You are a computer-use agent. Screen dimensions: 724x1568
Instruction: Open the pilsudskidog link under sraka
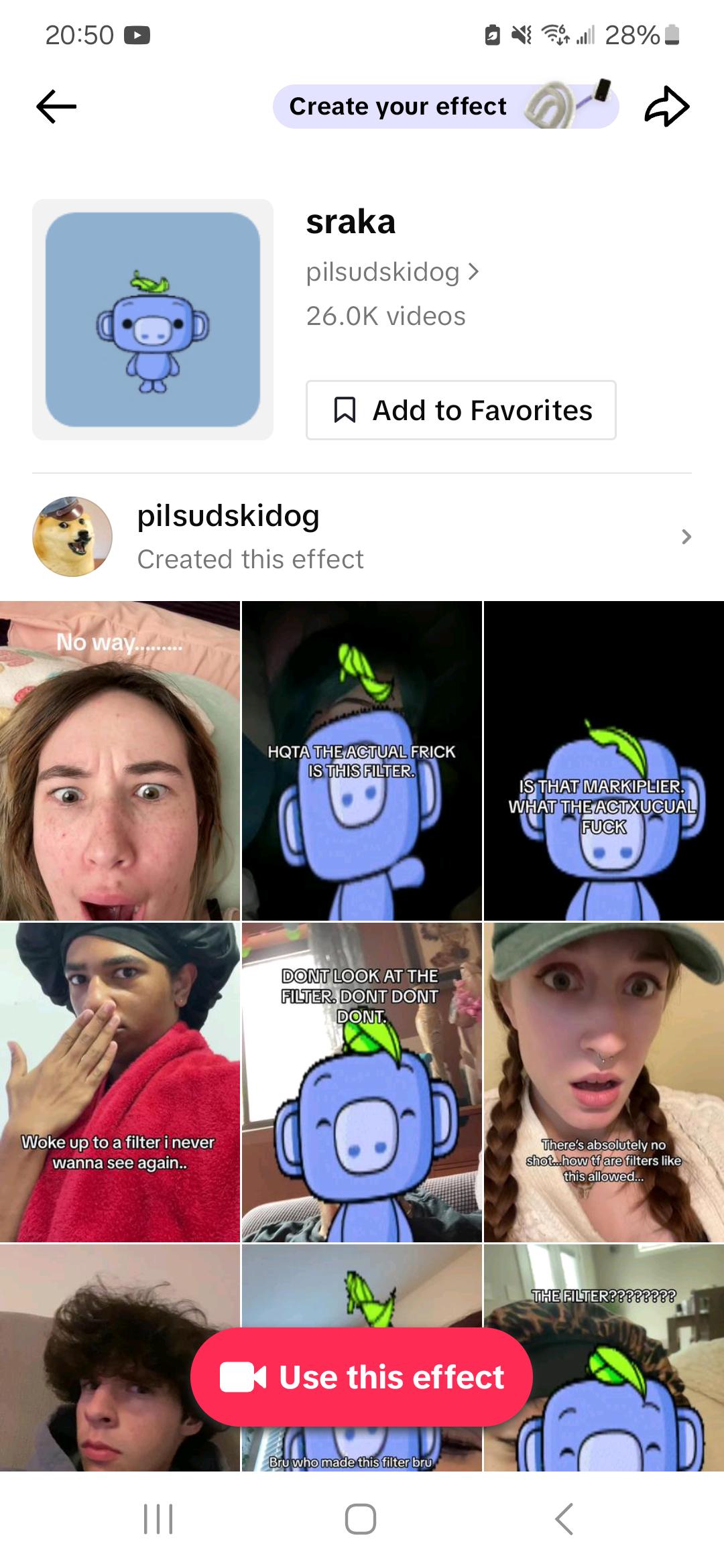pyautogui.click(x=392, y=272)
